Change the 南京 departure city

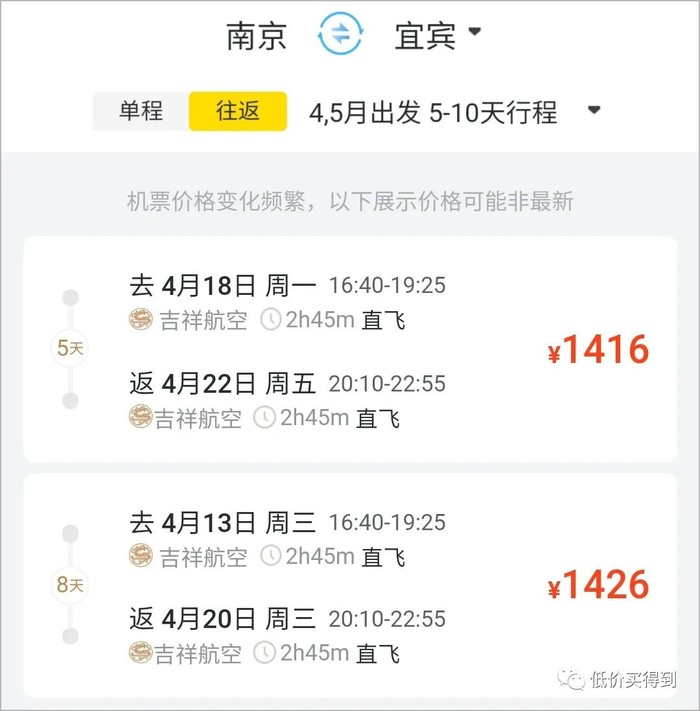pyautogui.click(x=257, y=36)
